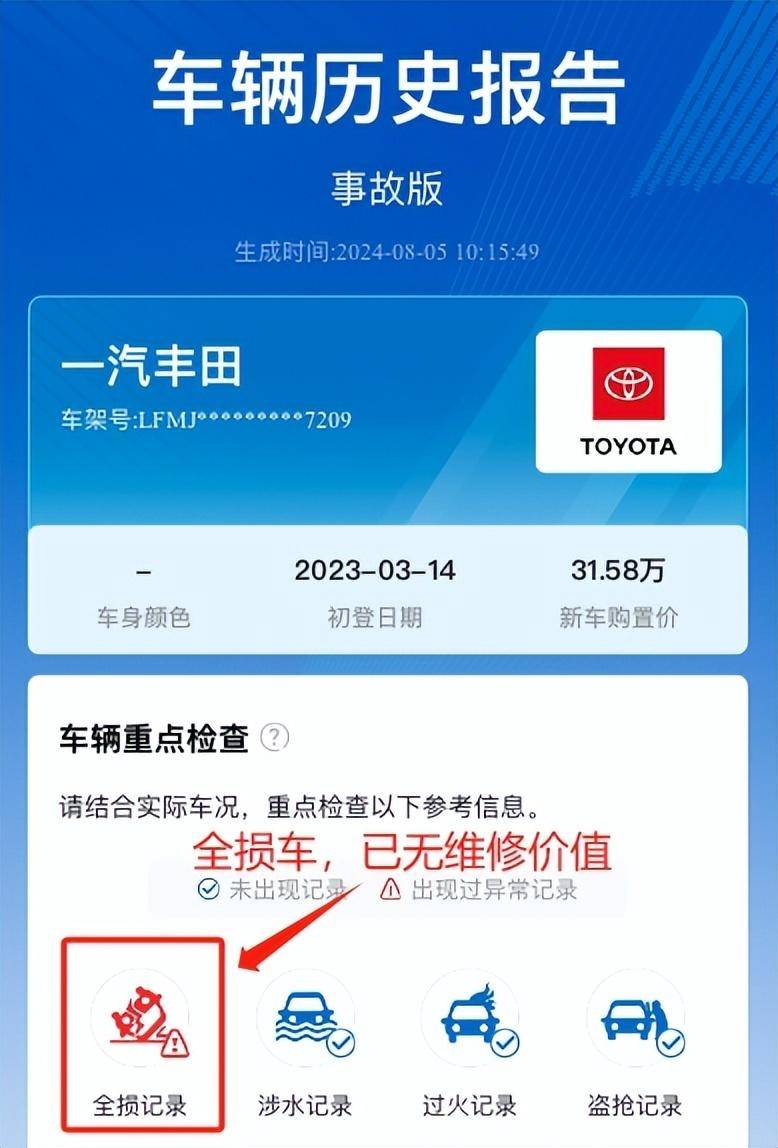Open the help icon beside 车辆重点检查
Screen dimensions: 778x1148
coord(275,738)
